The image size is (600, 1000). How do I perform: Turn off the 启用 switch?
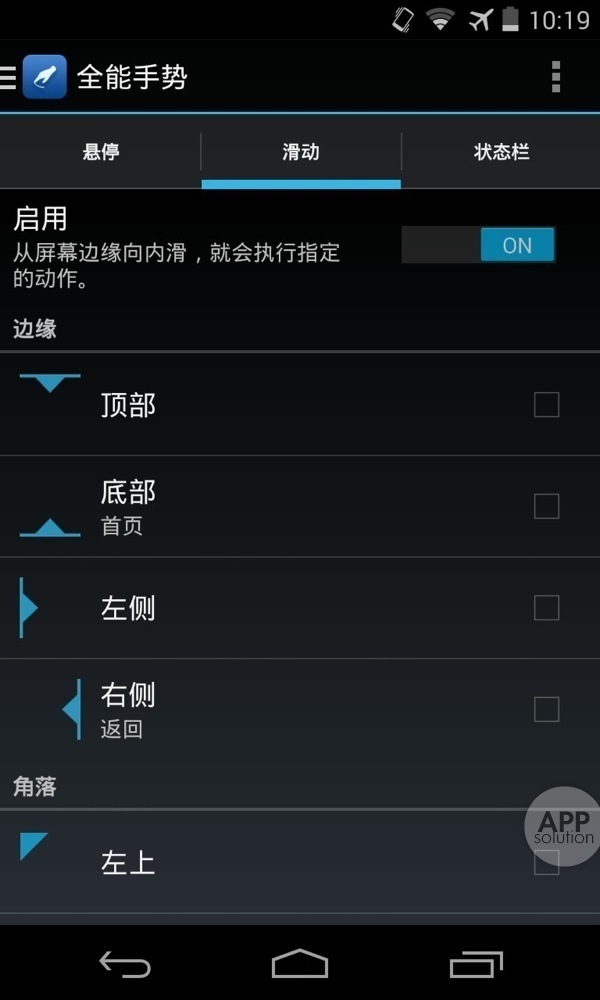click(x=478, y=245)
